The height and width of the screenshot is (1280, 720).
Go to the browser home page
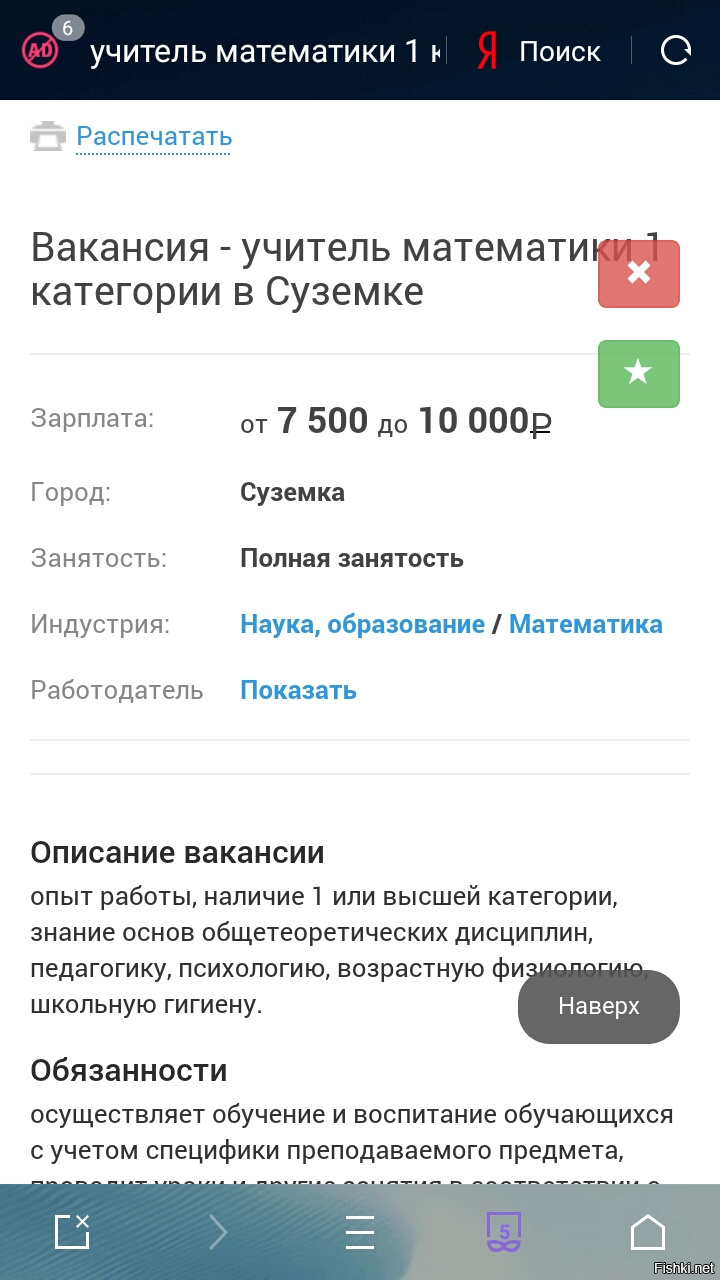(648, 1232)
